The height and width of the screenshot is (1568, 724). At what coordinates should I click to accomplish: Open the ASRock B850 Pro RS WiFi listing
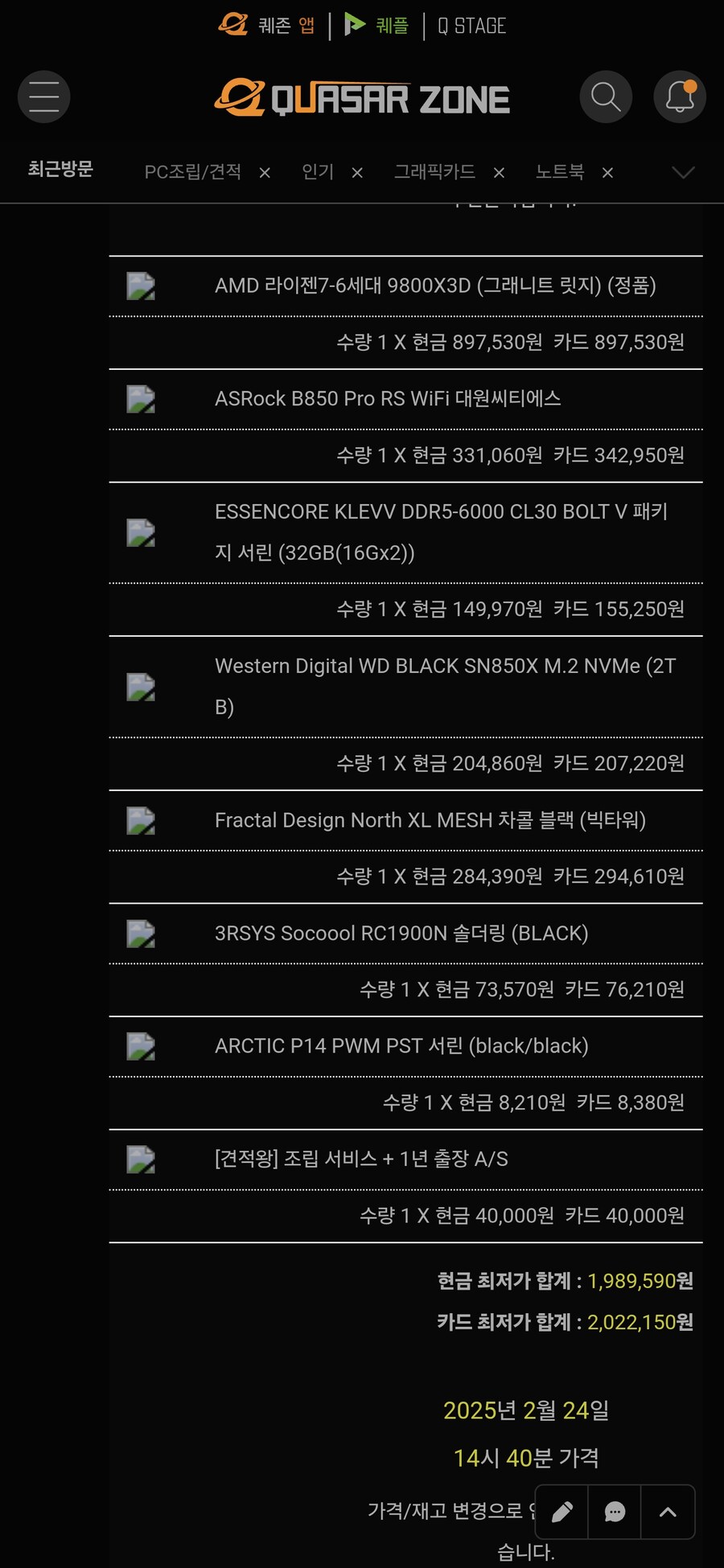(389, 398)
